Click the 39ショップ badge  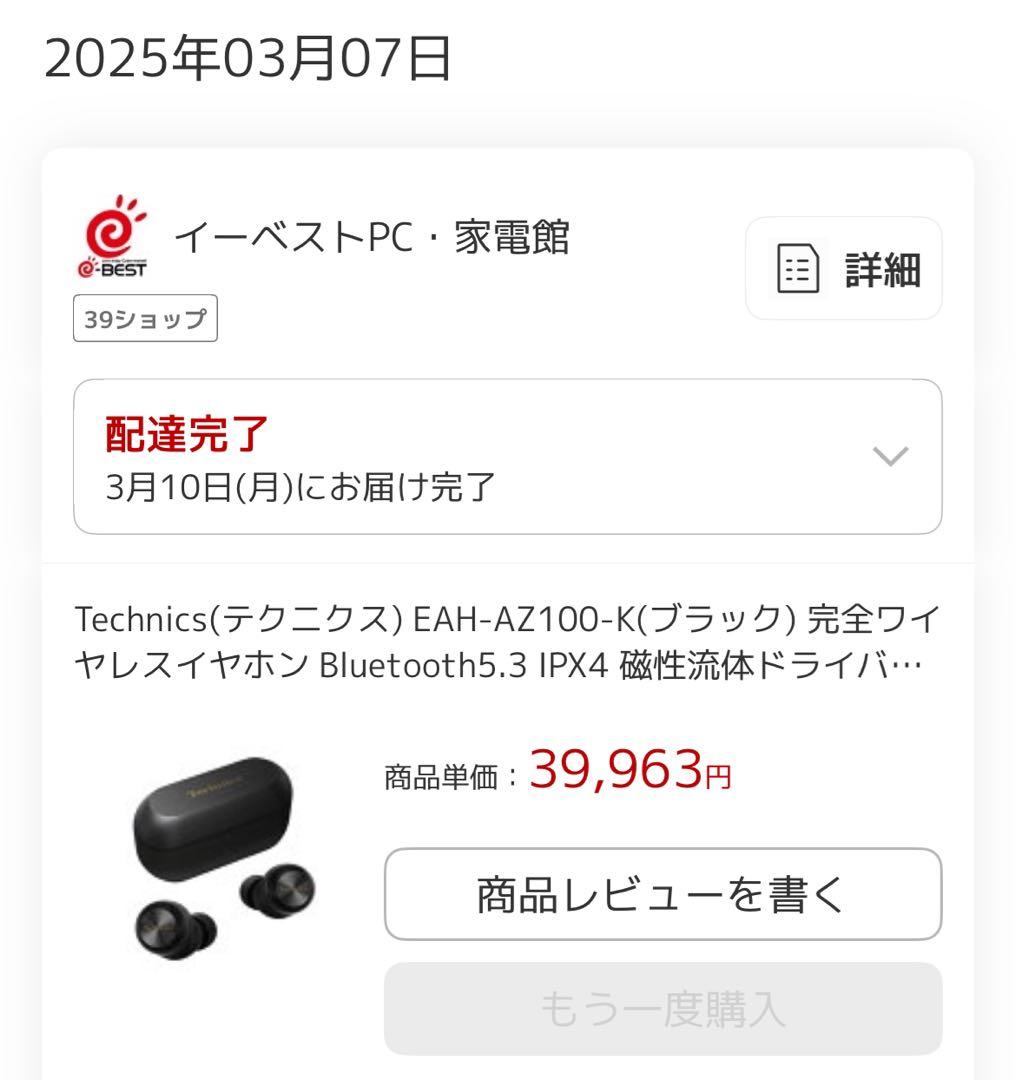pyautogui.click(x=145, y=319)
